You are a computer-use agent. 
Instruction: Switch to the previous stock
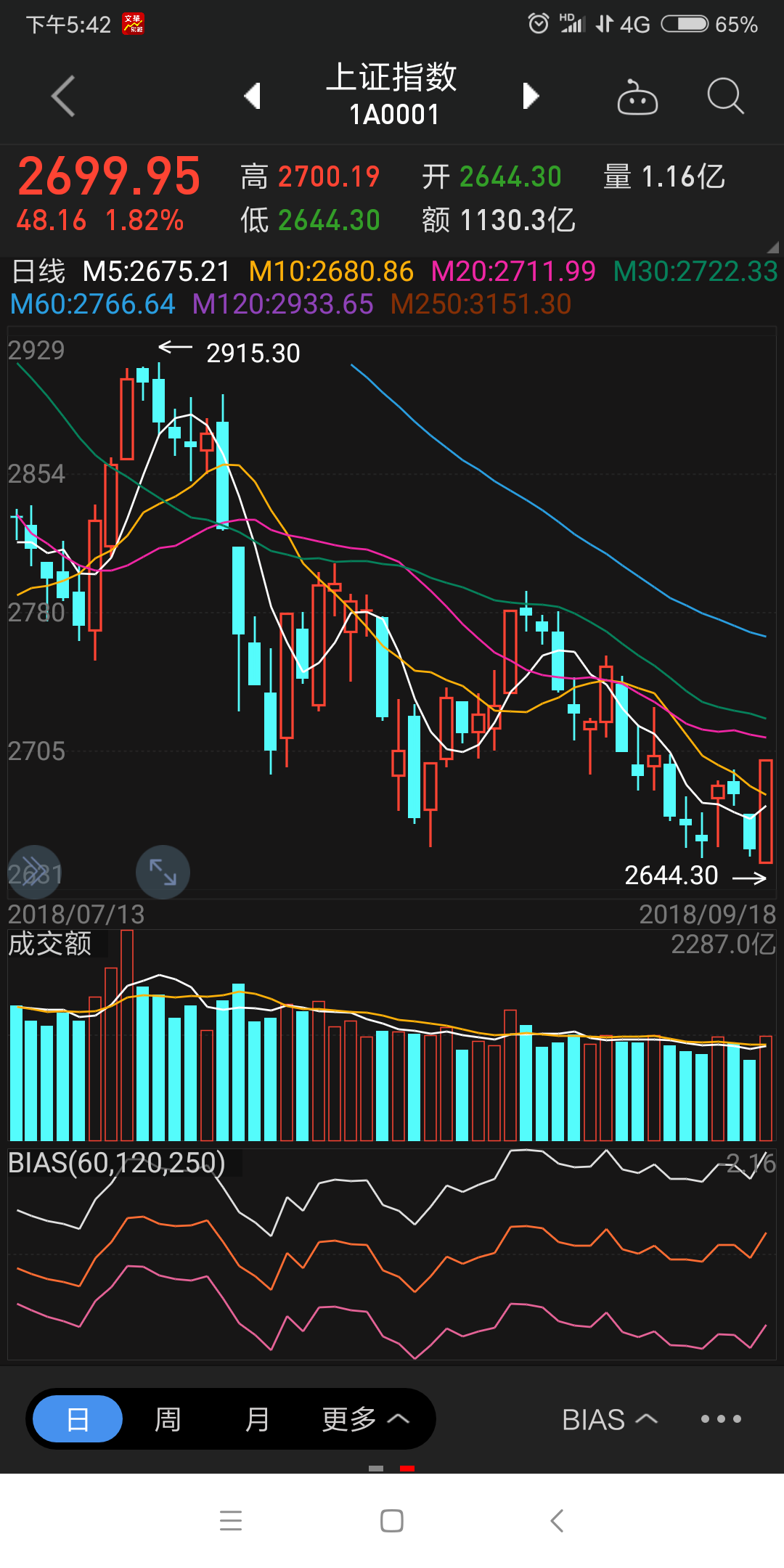[x=253, y=96]
